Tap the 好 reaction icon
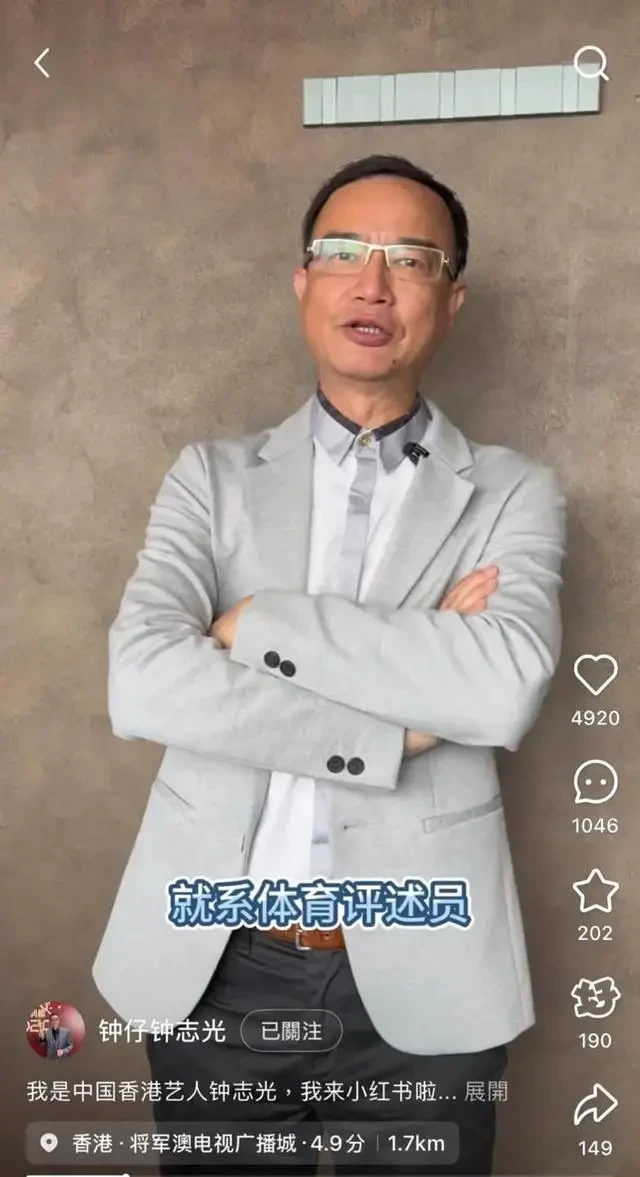 tap(596, 998)
